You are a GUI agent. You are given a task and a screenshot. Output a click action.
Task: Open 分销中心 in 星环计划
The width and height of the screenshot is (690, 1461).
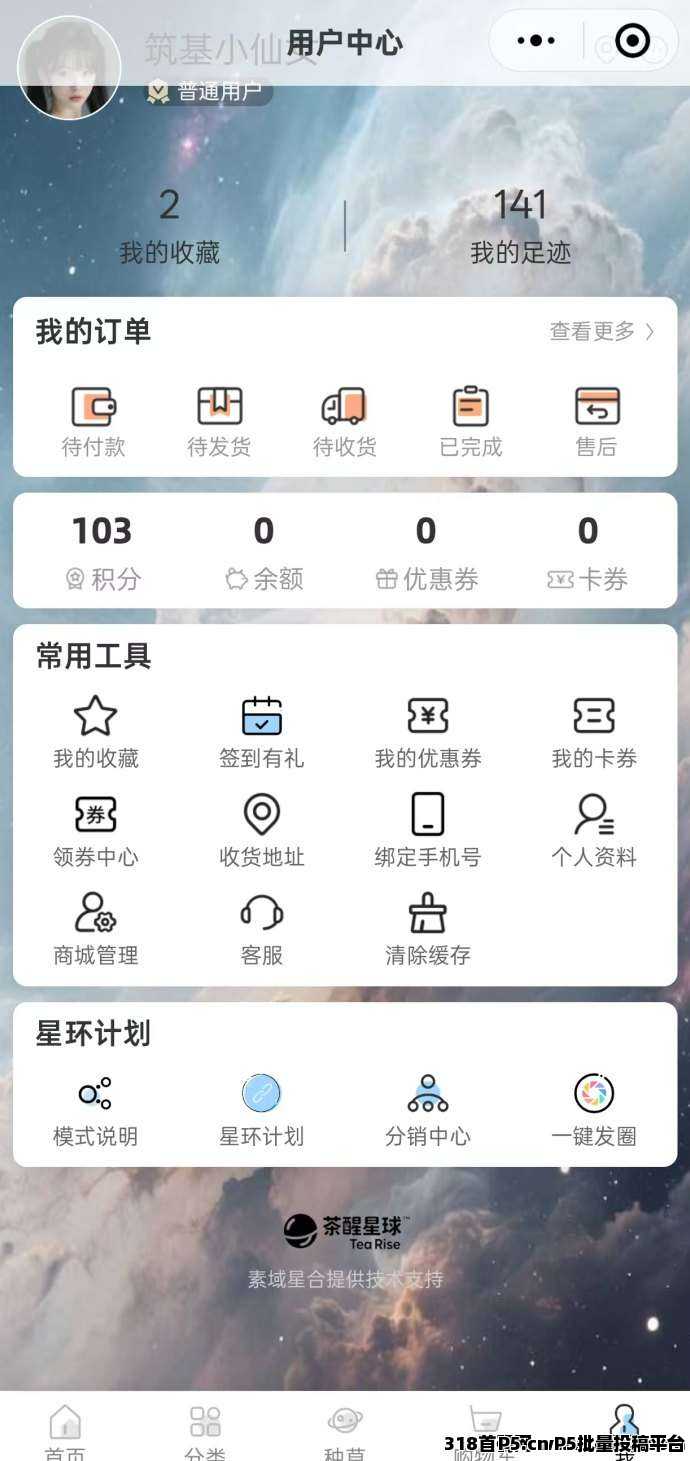tap(428, 1111)
